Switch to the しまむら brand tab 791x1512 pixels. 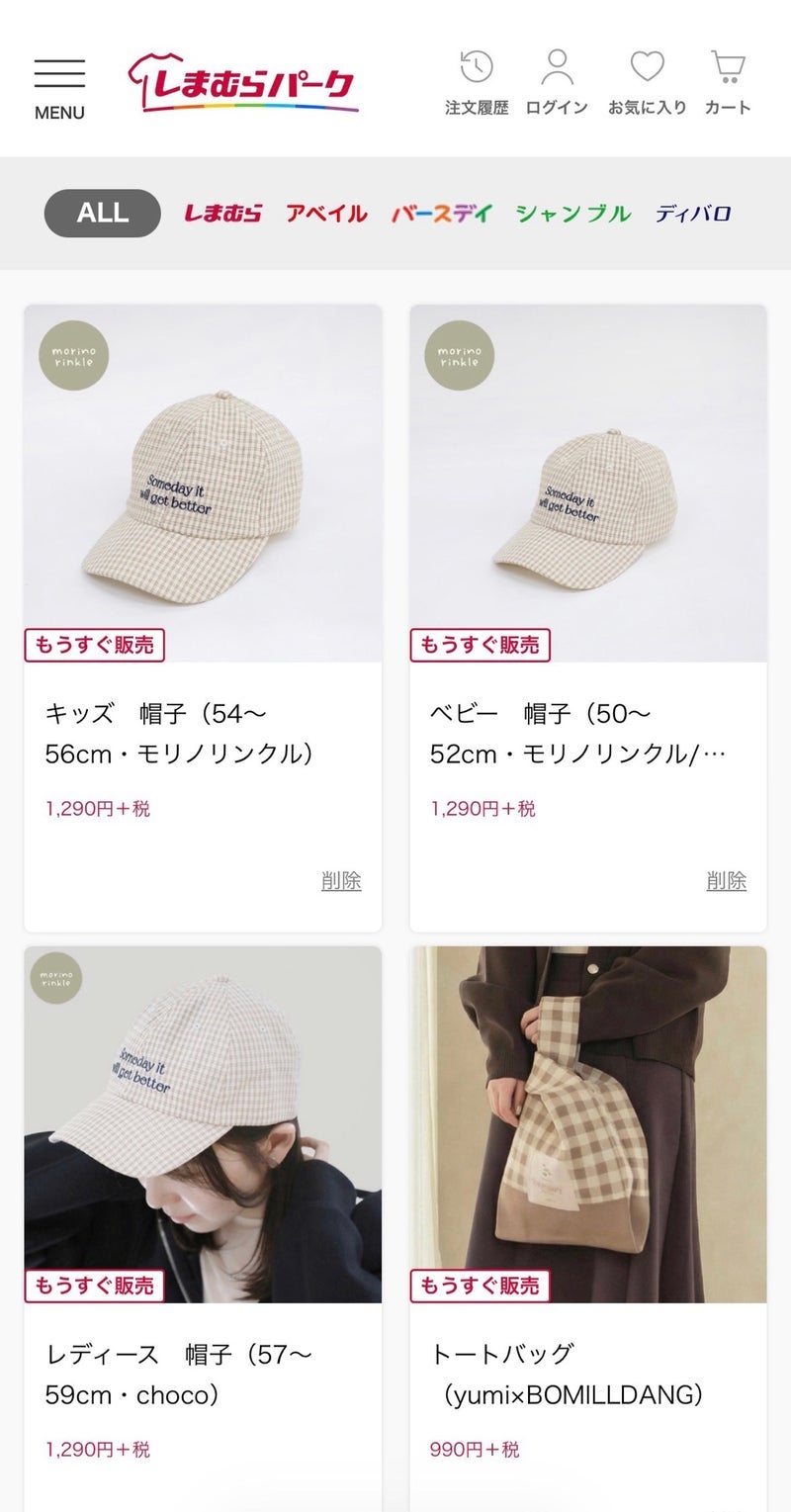click(222, 214)
